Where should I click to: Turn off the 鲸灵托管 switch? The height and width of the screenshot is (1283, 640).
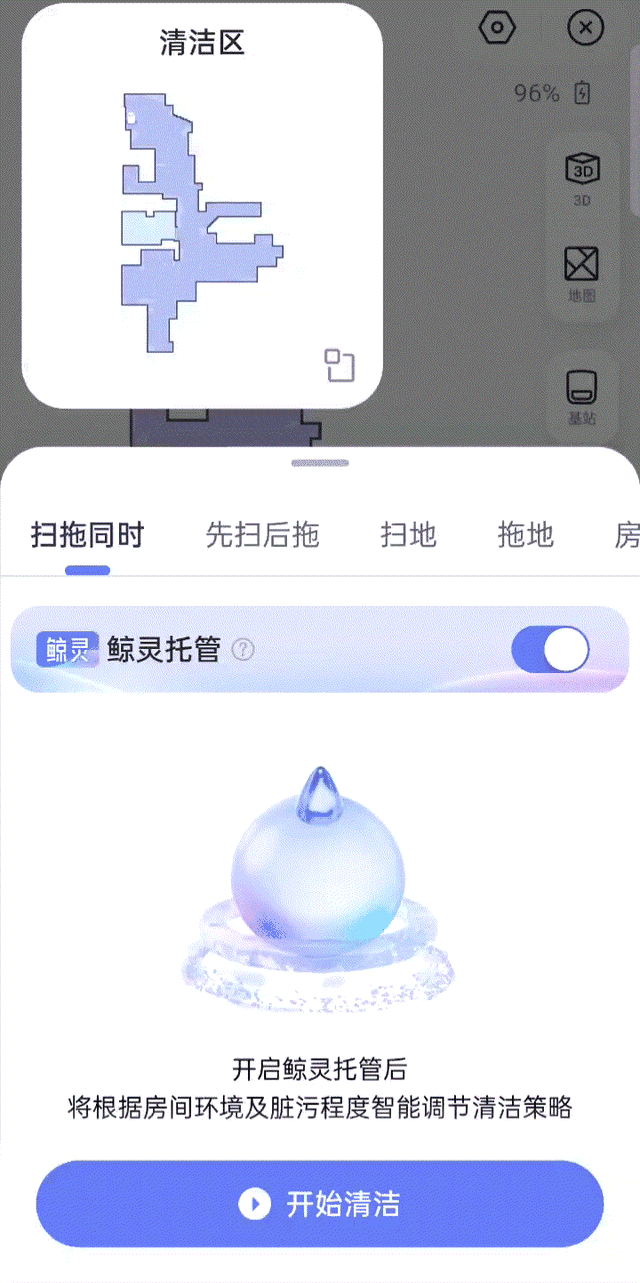[x=550, y=650]
